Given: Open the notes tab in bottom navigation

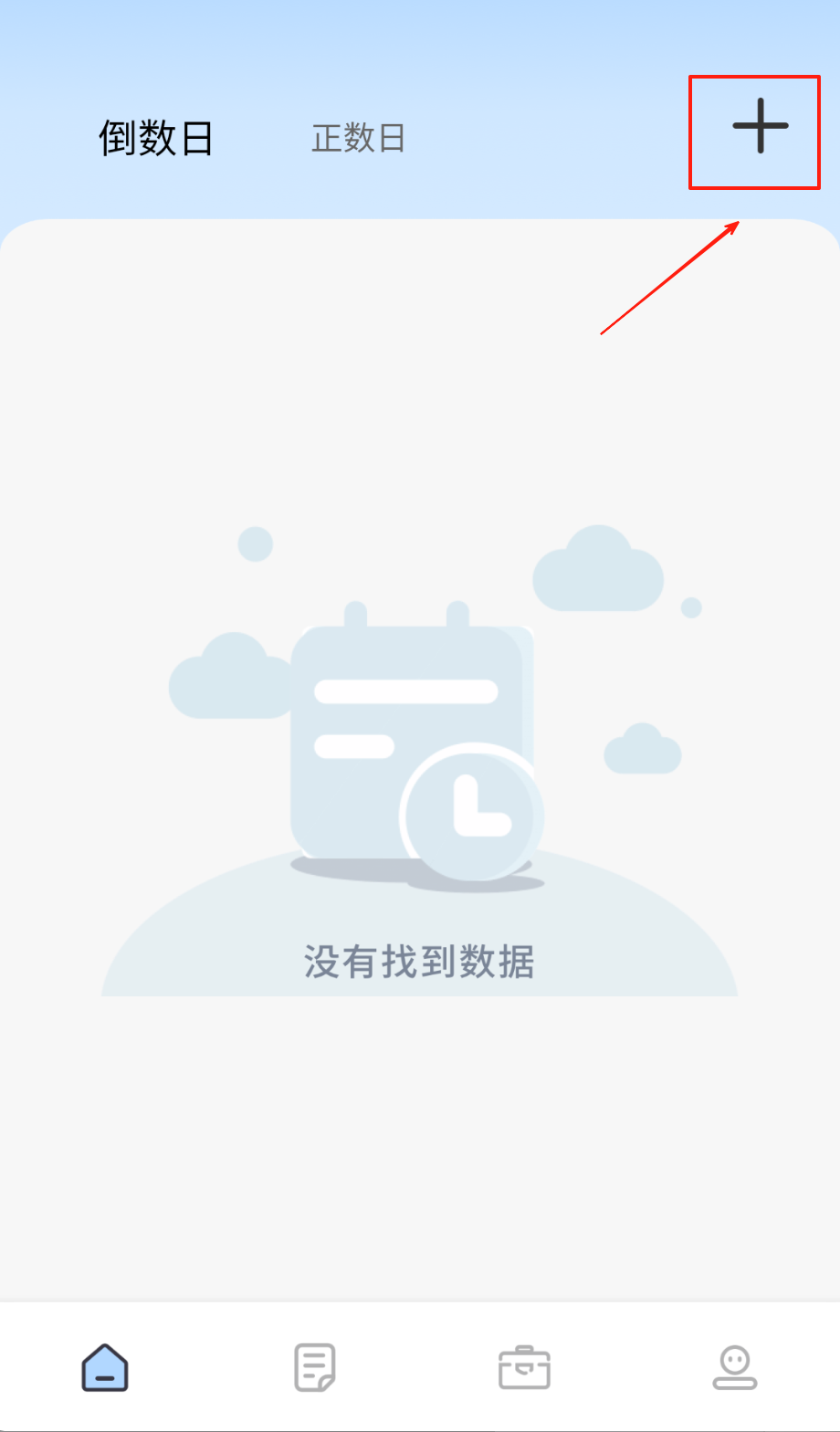Looking at the screenshot, I should click(315, 1368).
